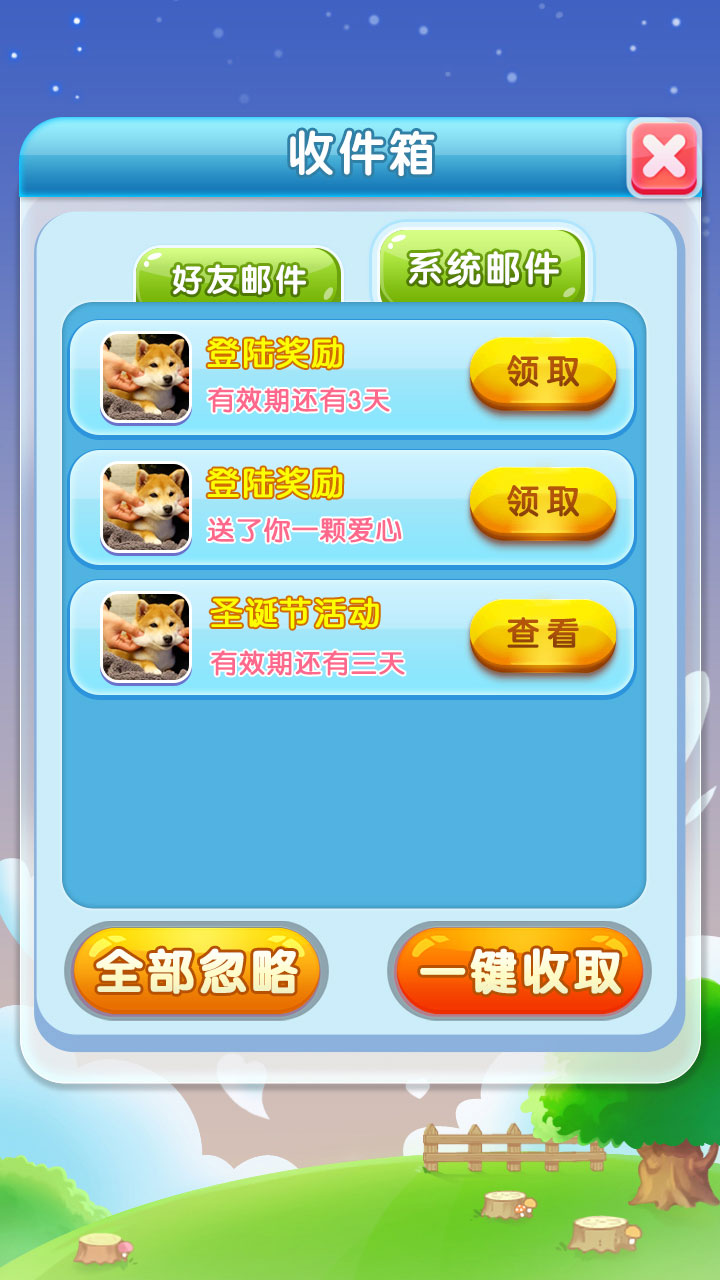Screen dimensions: 720x1280
Task: View the 圣诞节活动 mail via 查看
Action: pyautogui.click(x=542, y=634)
